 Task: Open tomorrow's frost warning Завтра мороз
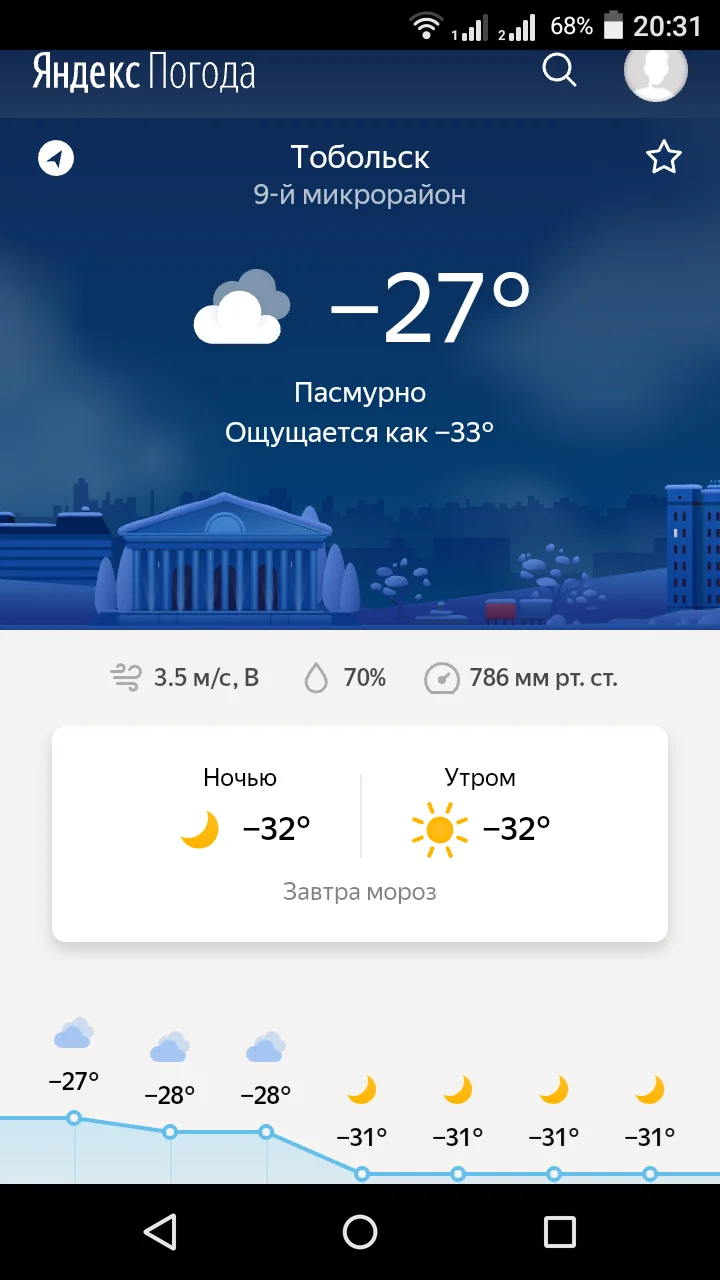tap(359, 892)
